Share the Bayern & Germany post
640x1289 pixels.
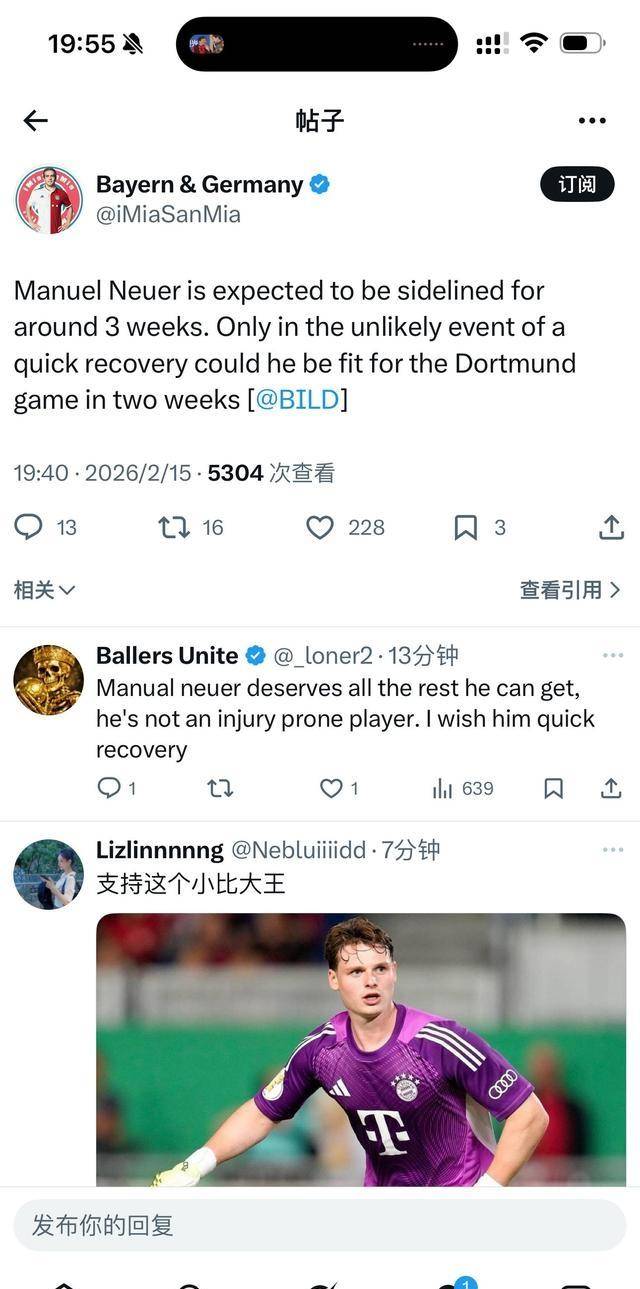tap(611, 527)
